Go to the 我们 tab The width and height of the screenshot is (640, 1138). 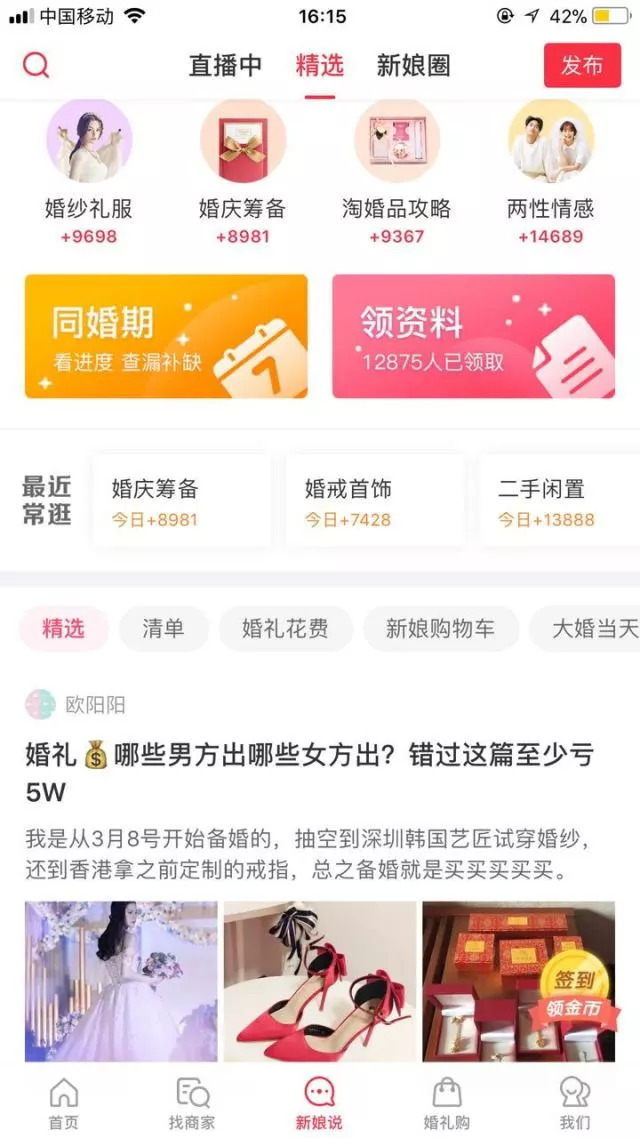point(575,1103)
